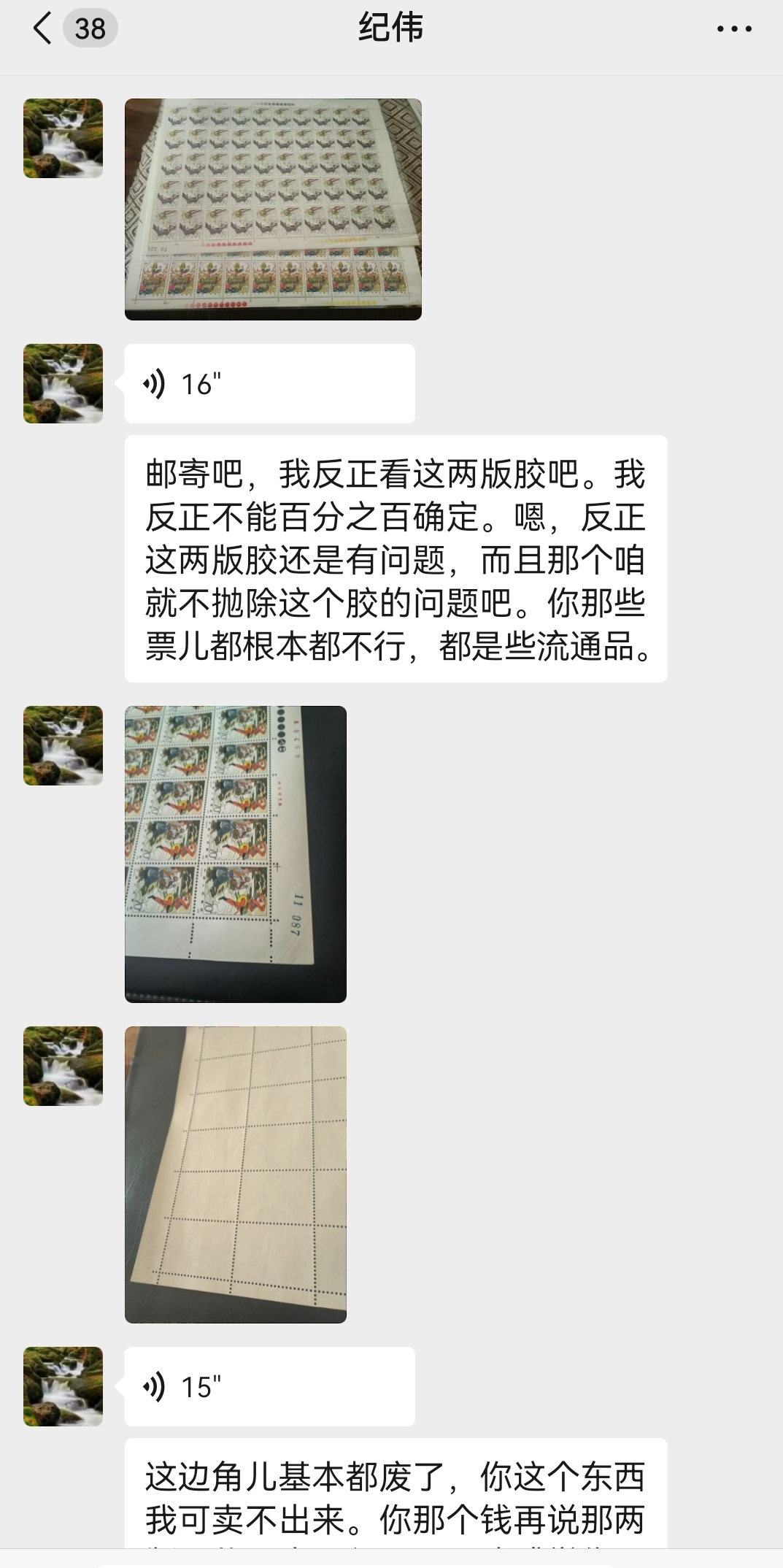Open the stamp sheet corner photo numbered 11 087
The width and height of the screenshot is (783, 1568).
(x=236, y=854)
